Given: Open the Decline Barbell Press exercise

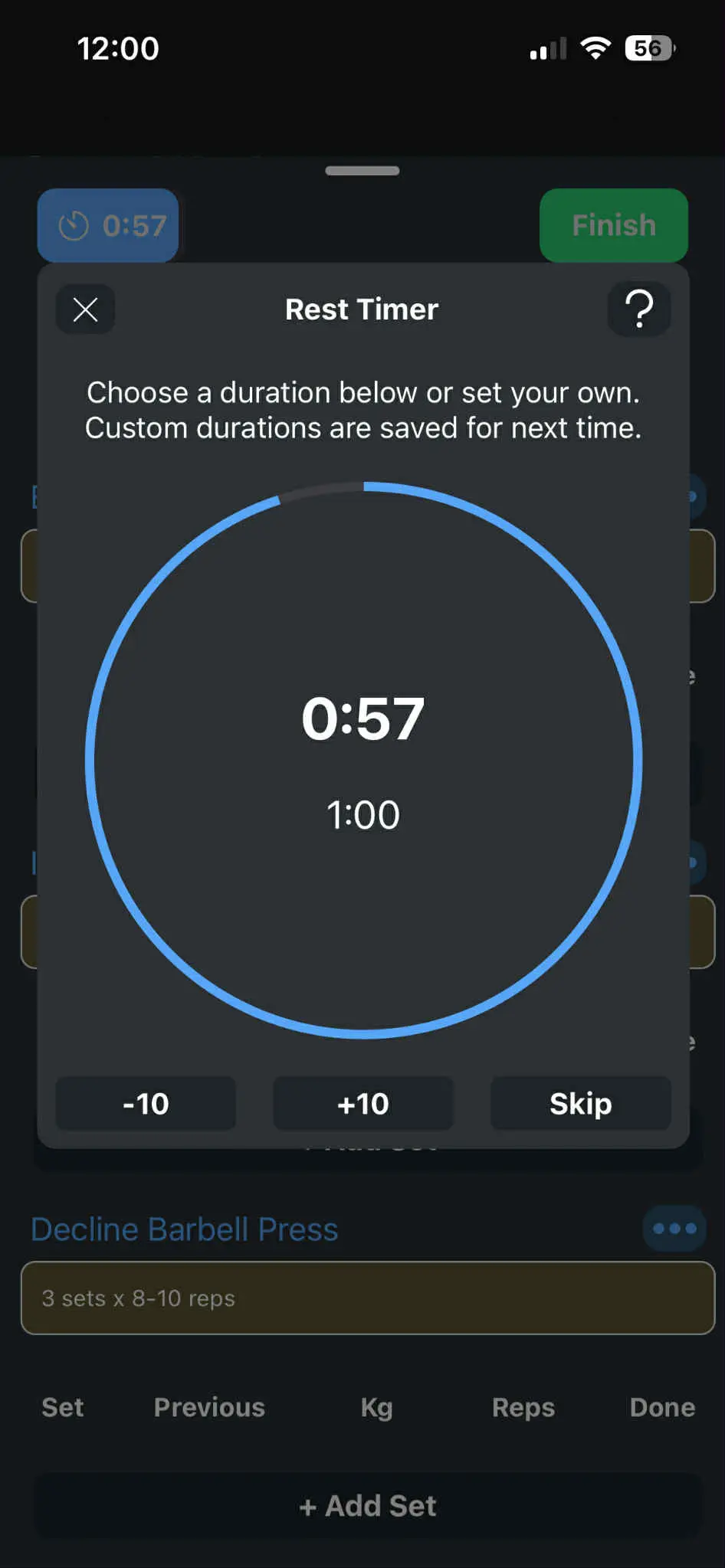Looking at the screenshot, I should point(184,1229).
